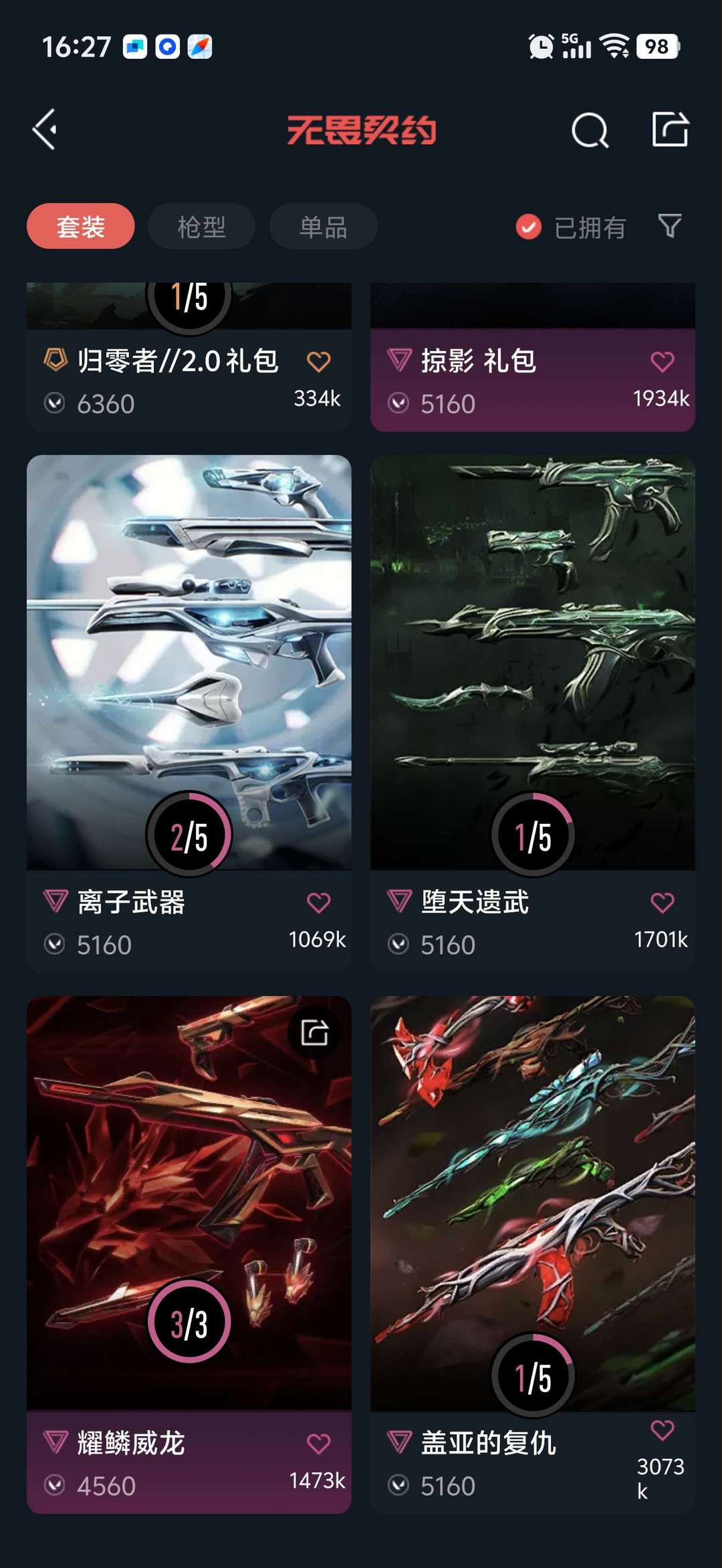Switch to the 枪型 tab
The width and height of the screenshot is (722, 1568).
202,226
